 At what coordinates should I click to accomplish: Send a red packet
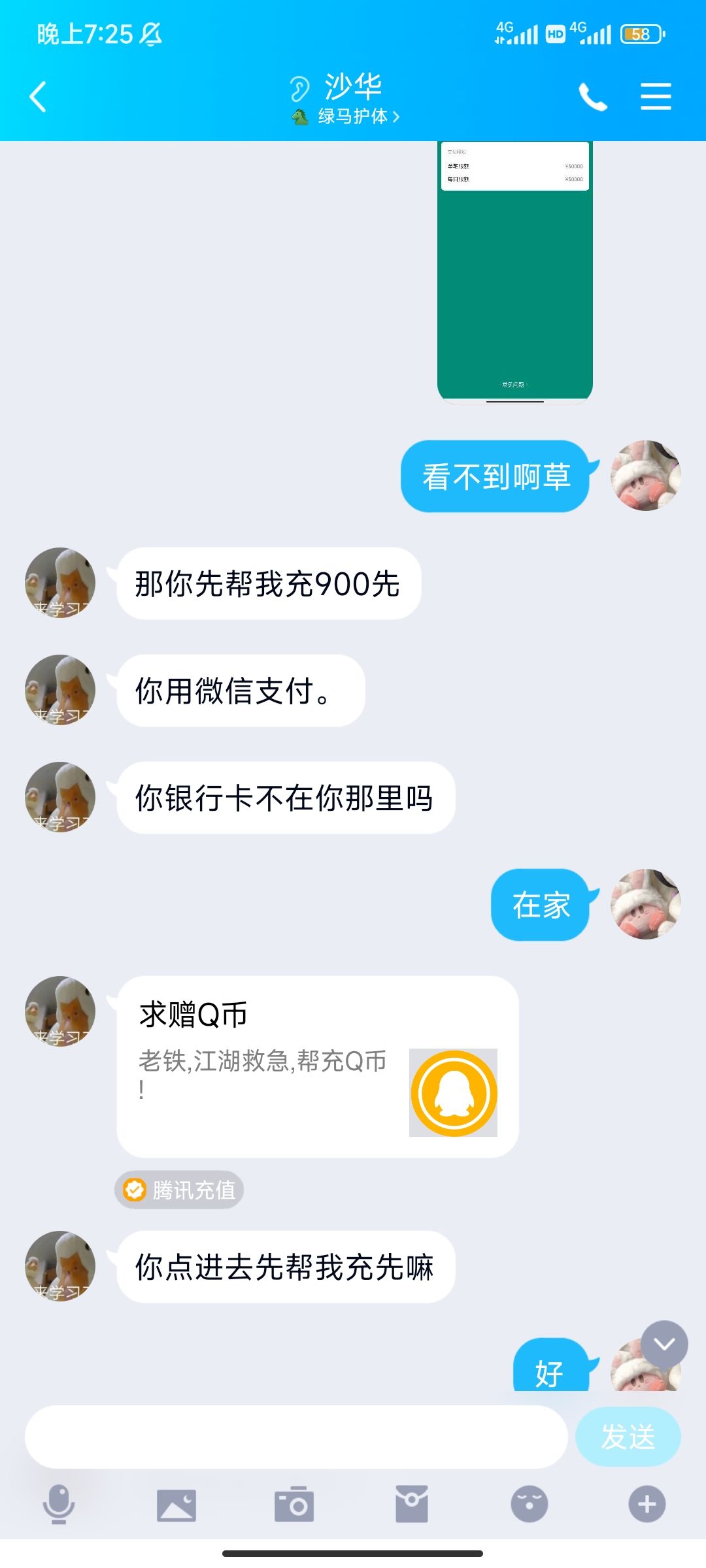412,1504
